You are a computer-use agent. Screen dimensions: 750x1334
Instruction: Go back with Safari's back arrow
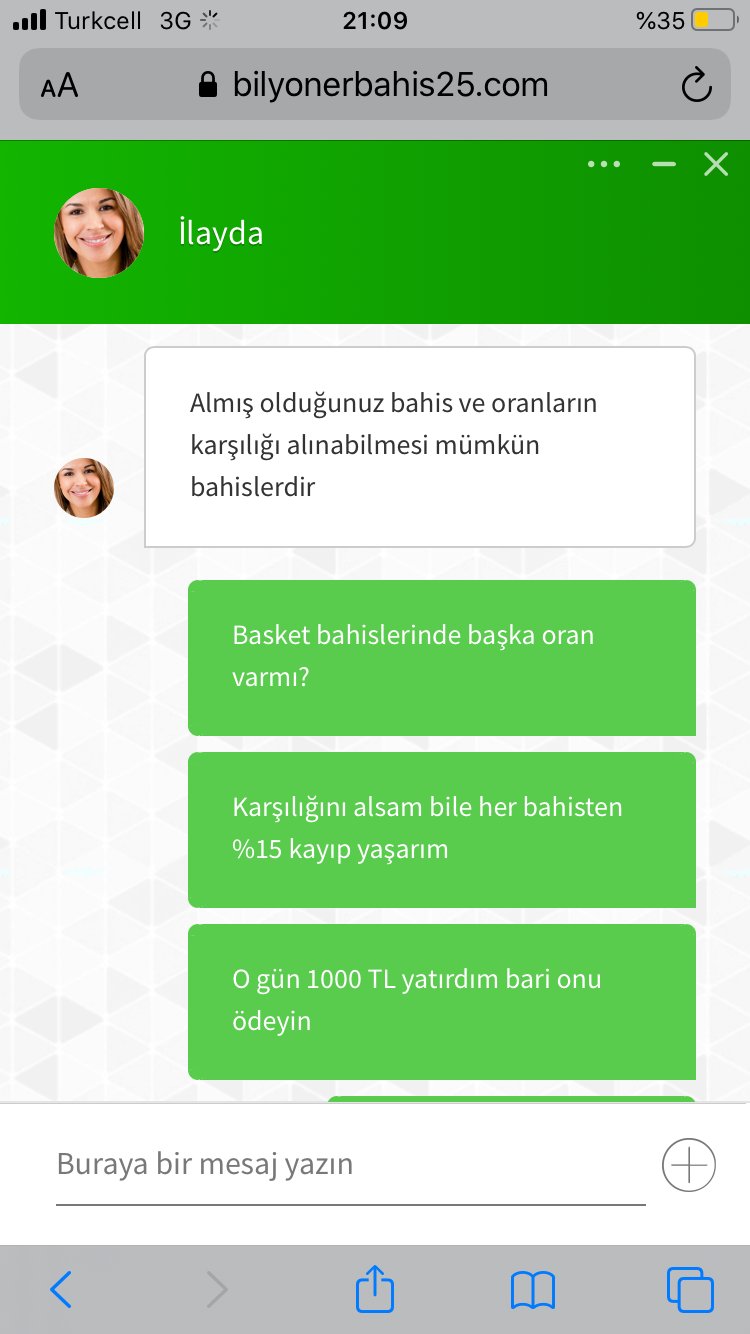[61, 1290]
